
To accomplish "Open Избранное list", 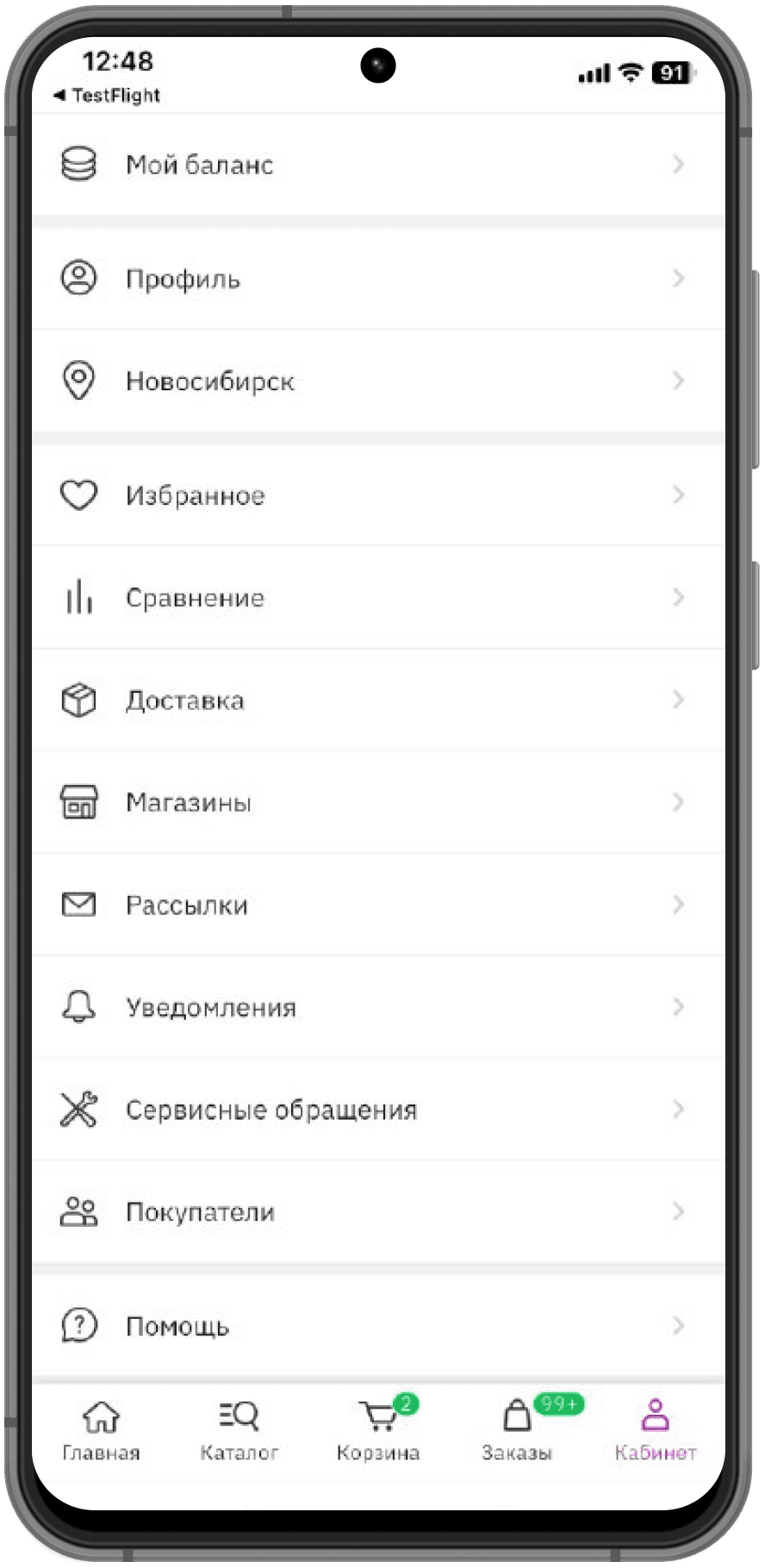I will (377, 495).
